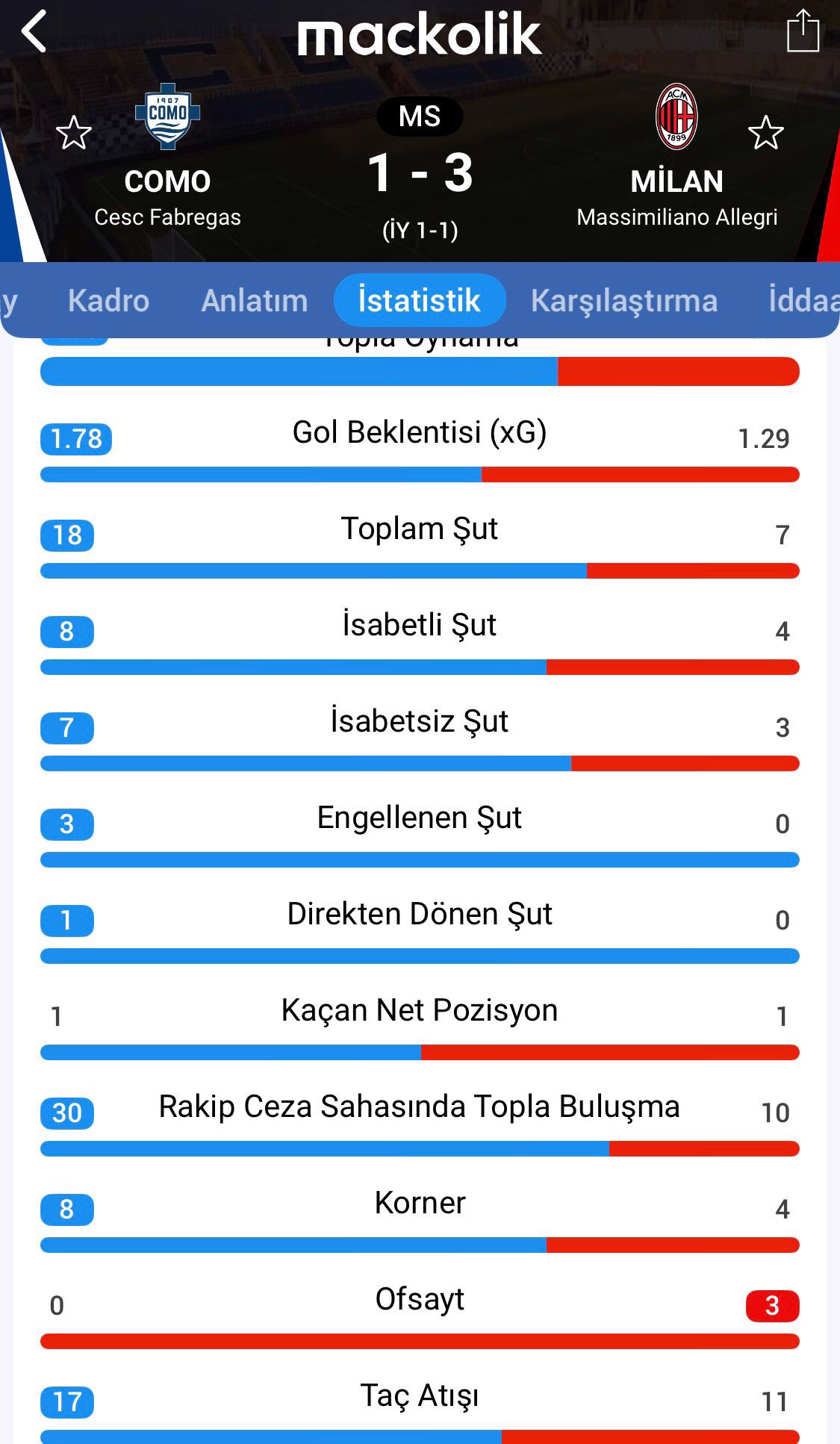The height and width of the screenshot is (1444, 840).
Task: Go back using the top-left arrow
Action: click(x=34, y=31)
